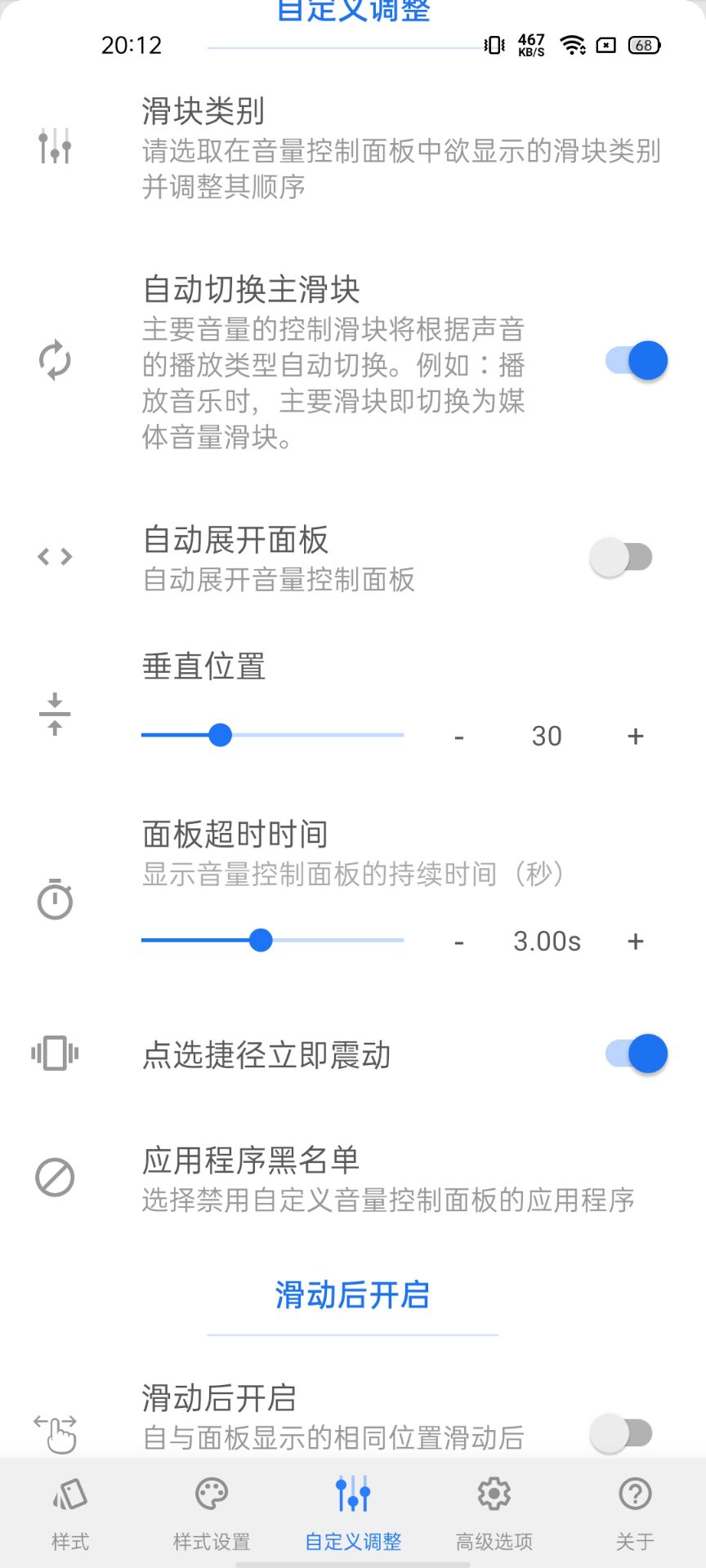Open 应用程序黑名单 settings
The height and width of the screenshot is (1568, 706).
coord(353,1178)
